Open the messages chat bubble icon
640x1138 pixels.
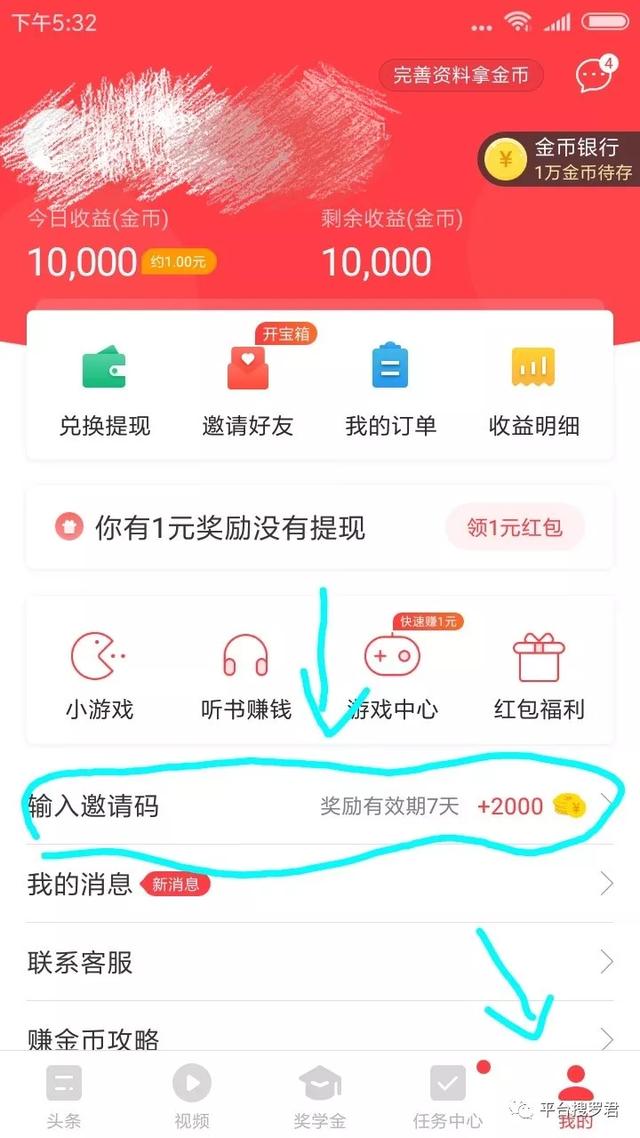[x=593, y=75]
